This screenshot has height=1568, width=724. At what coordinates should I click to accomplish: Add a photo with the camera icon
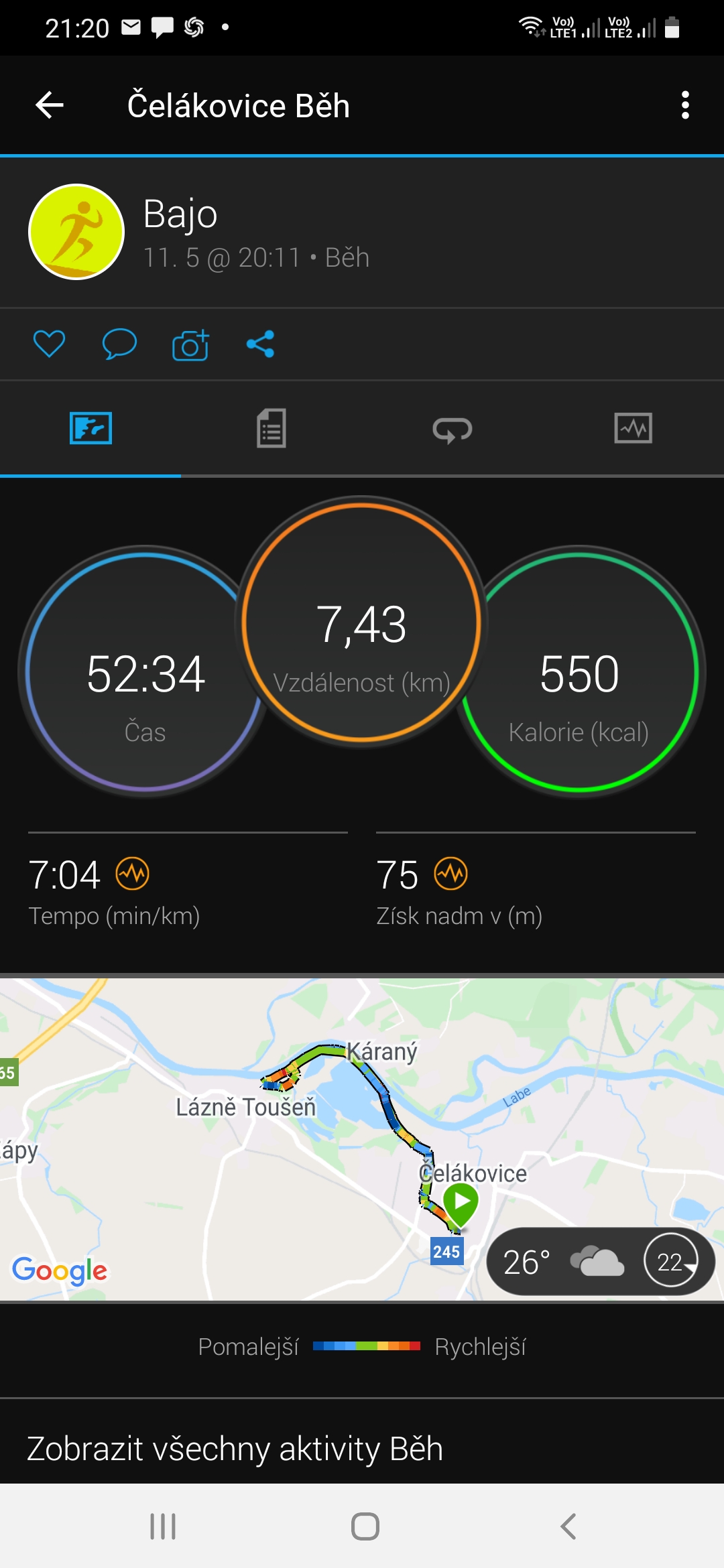click(190, 344)
